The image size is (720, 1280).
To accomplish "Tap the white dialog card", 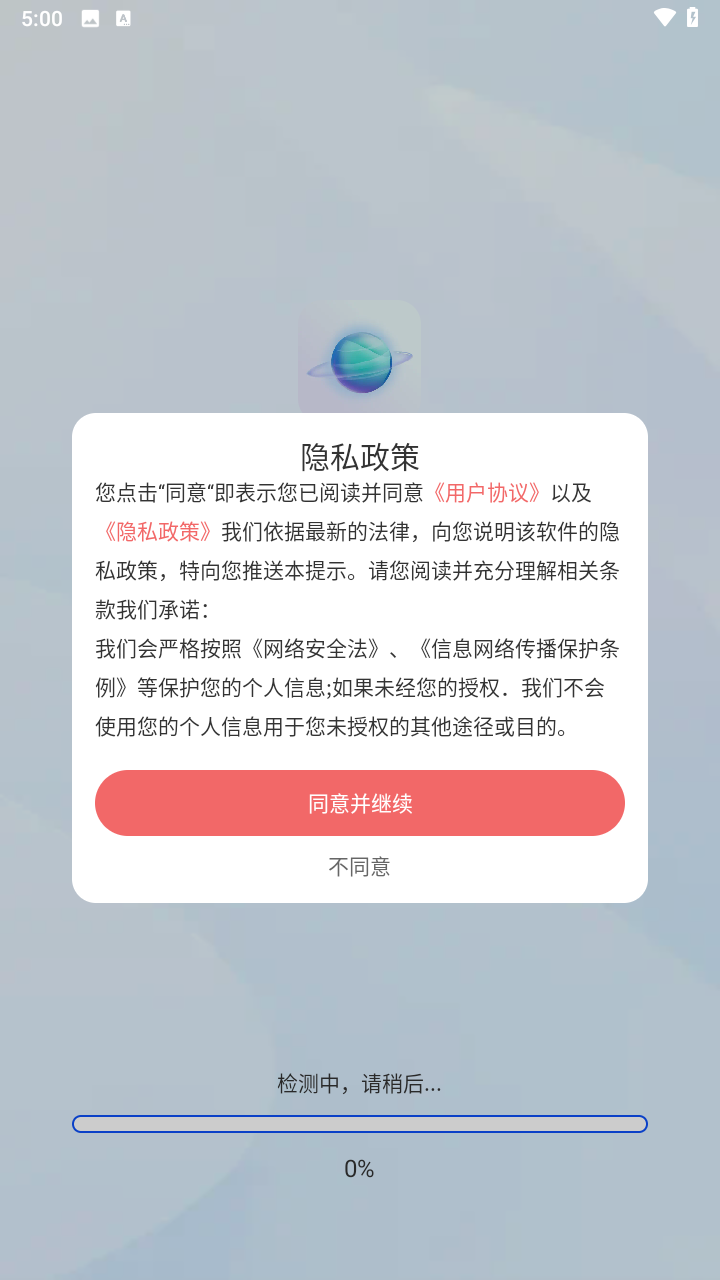I will coord(359,655).
